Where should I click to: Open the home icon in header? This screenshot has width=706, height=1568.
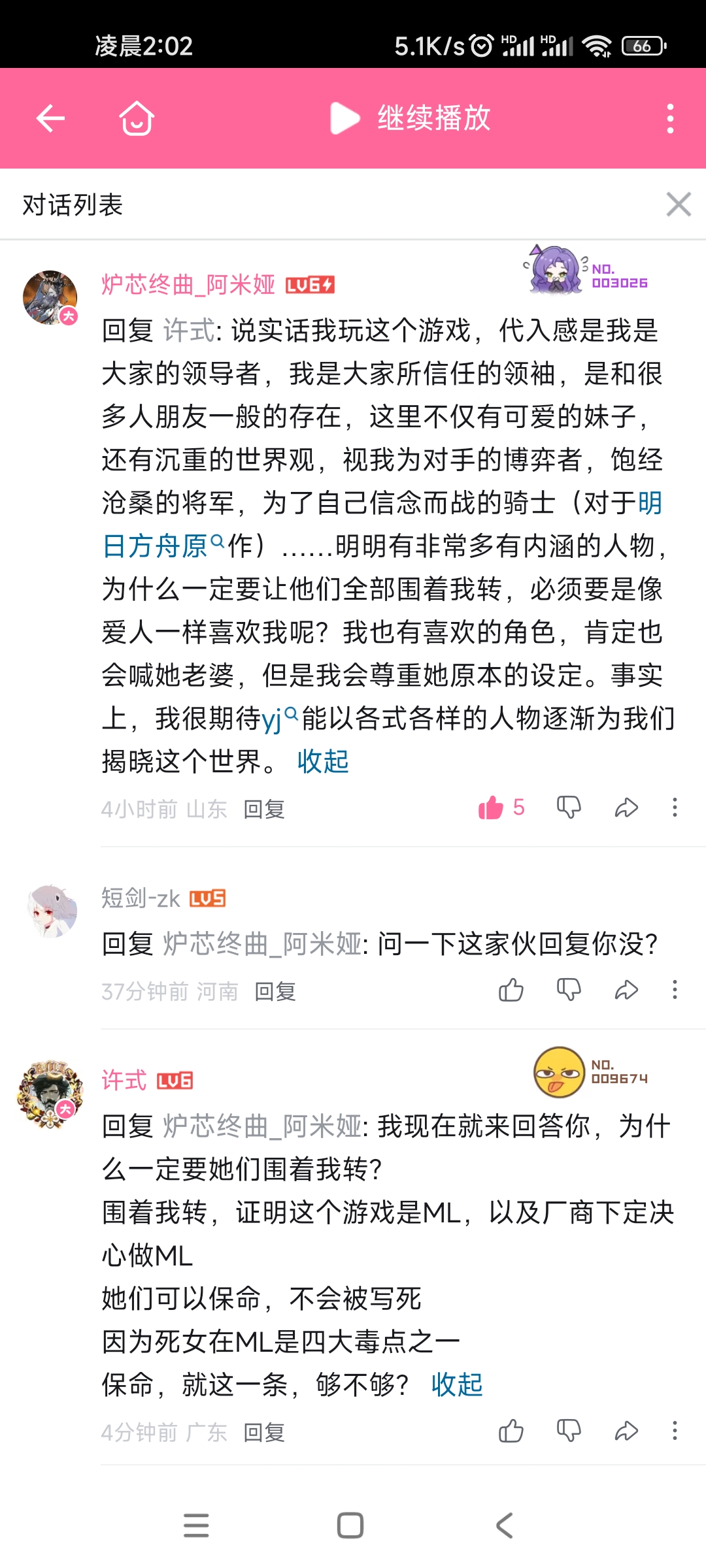tap(137, 118)
